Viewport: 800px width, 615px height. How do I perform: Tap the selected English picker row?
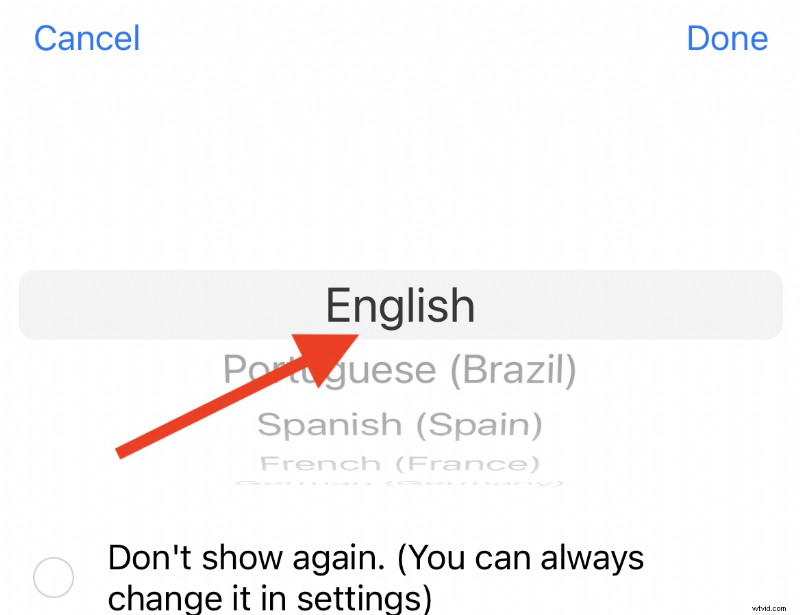pos(400,304)
